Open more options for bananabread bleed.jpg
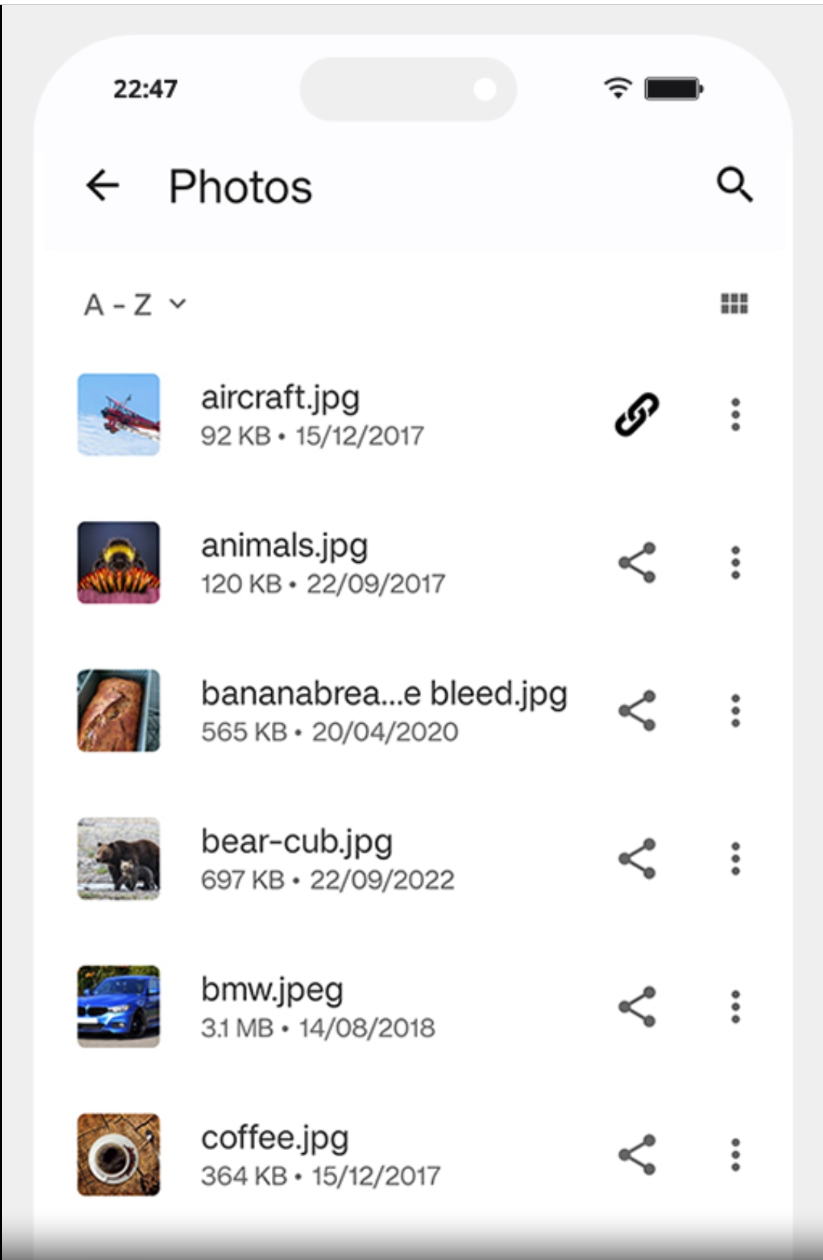 (735, 710)
